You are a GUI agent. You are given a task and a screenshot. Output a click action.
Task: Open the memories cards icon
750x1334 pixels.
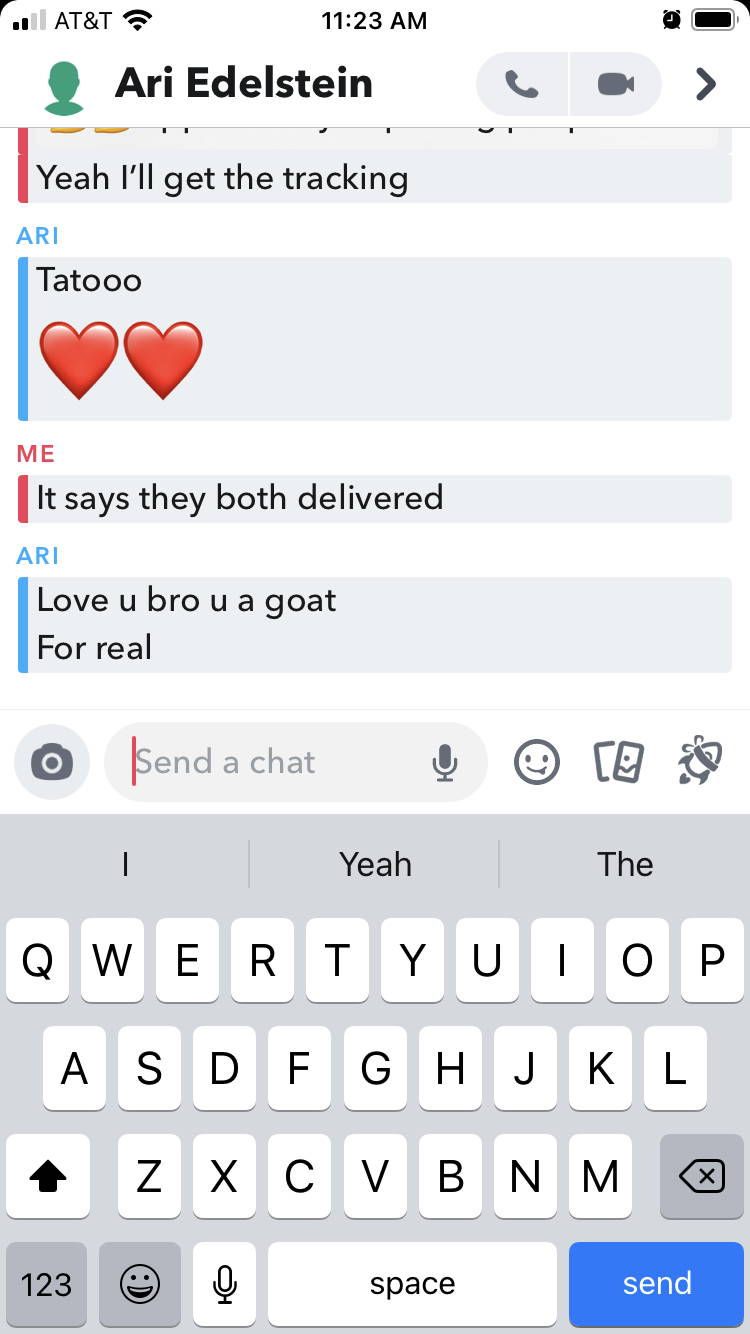tap(619, 762)
